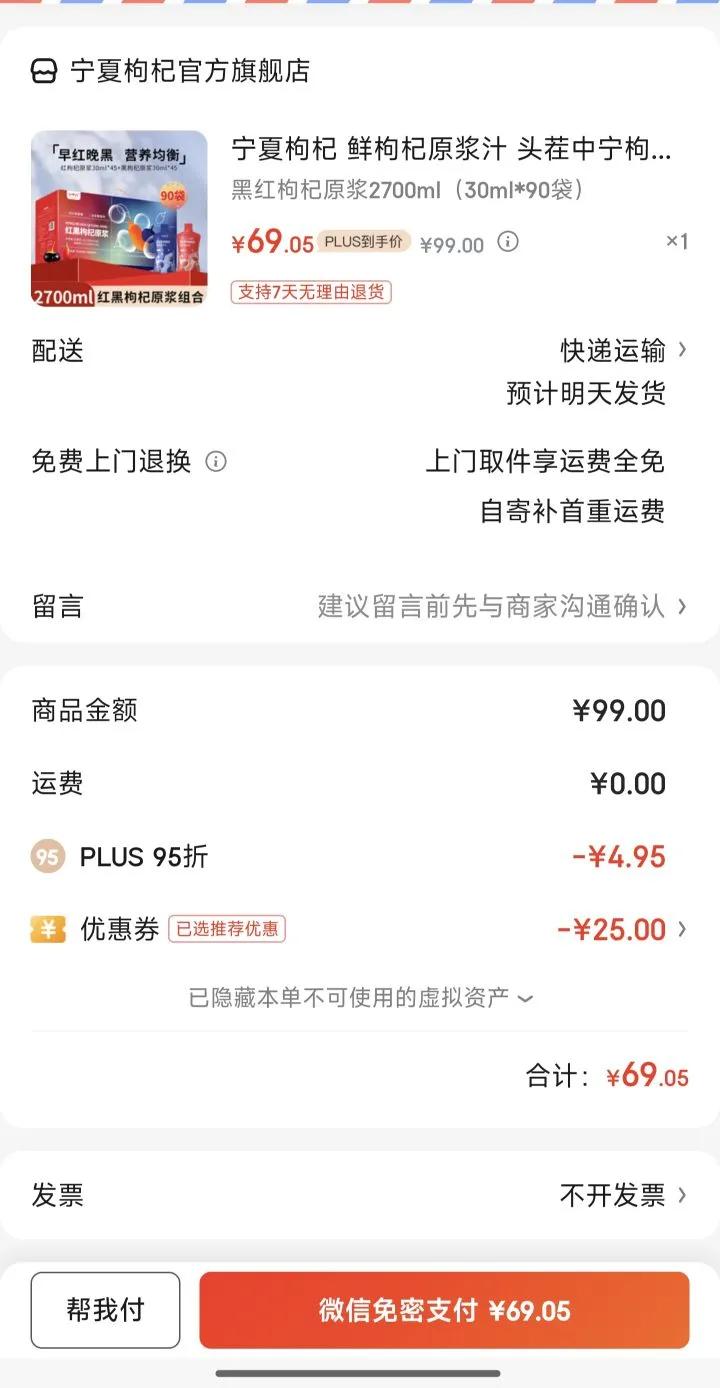Expand 已隐藏本单不可使用的虚拟资产
Screen dimensions: 720x1388
click(x=360, y=997)
